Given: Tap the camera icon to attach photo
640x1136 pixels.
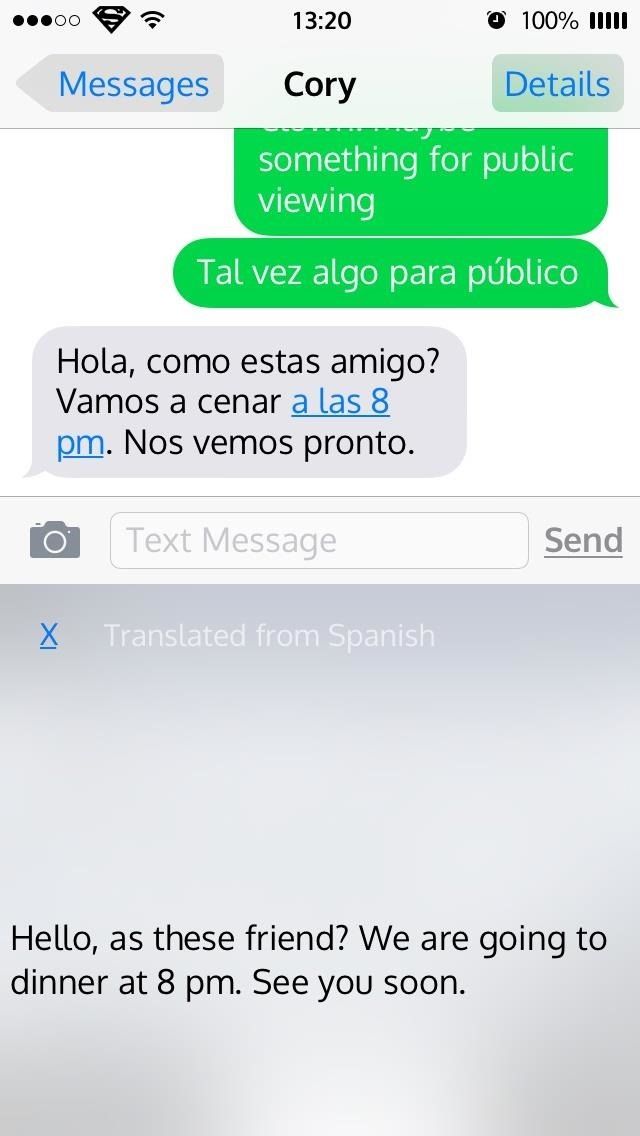Looking at the screenshot, I should click(x=55, y=540).
